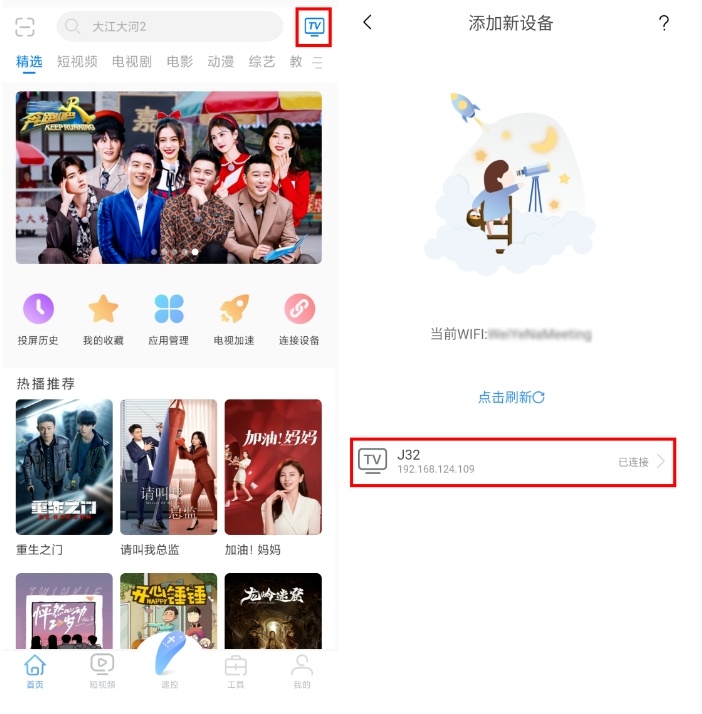This screenshot has width=702, height=714.
Task: Switch to the 电视剧 top tab
Action: pos(132,62)
